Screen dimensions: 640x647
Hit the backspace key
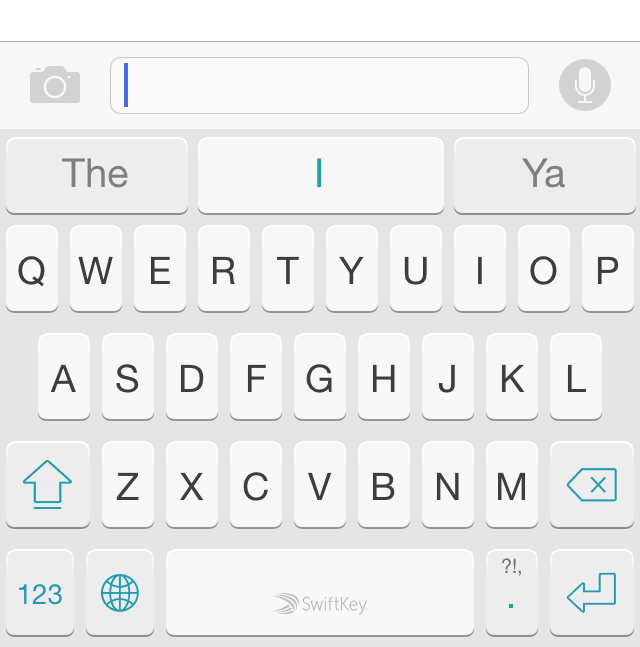pyautogui.click(x=592, y=485)
